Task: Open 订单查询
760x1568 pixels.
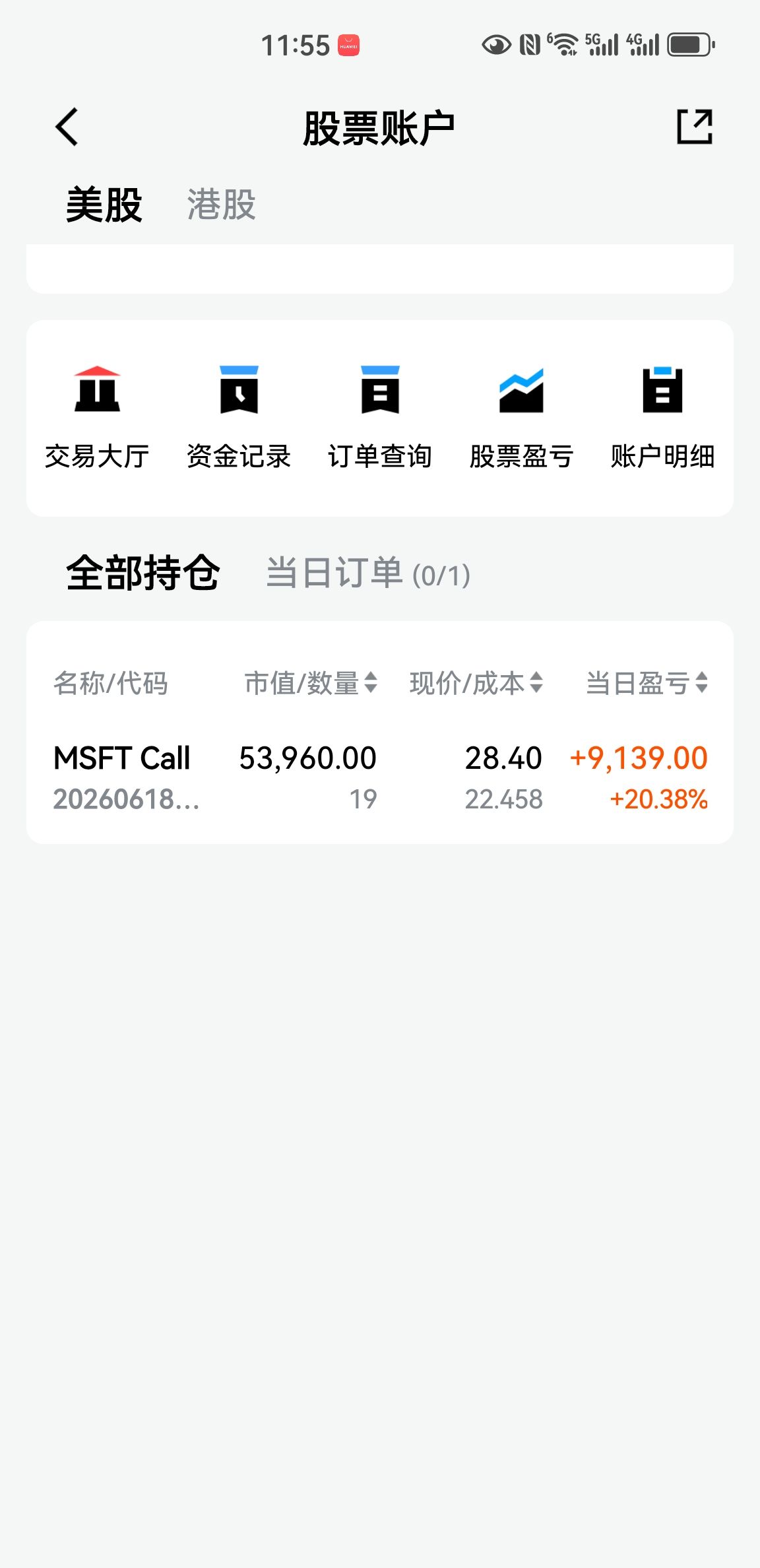Action: coord(380,417)
